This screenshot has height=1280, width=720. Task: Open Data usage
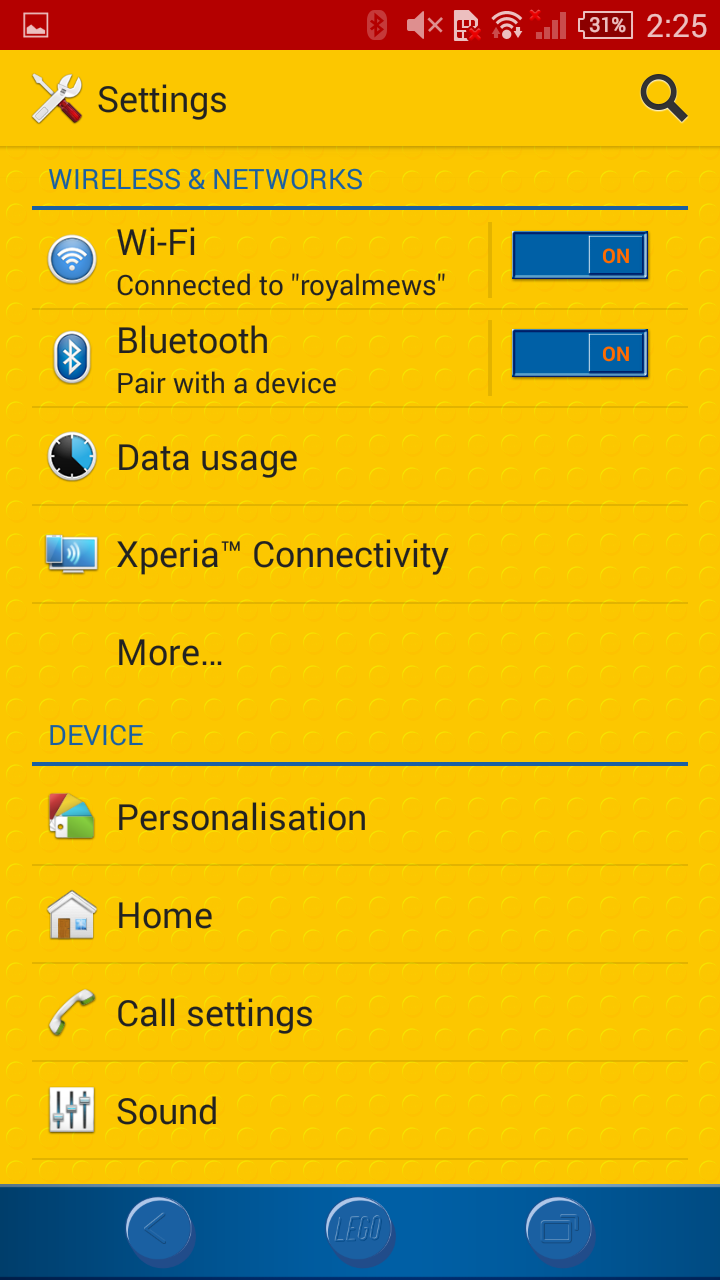(360, 457)
